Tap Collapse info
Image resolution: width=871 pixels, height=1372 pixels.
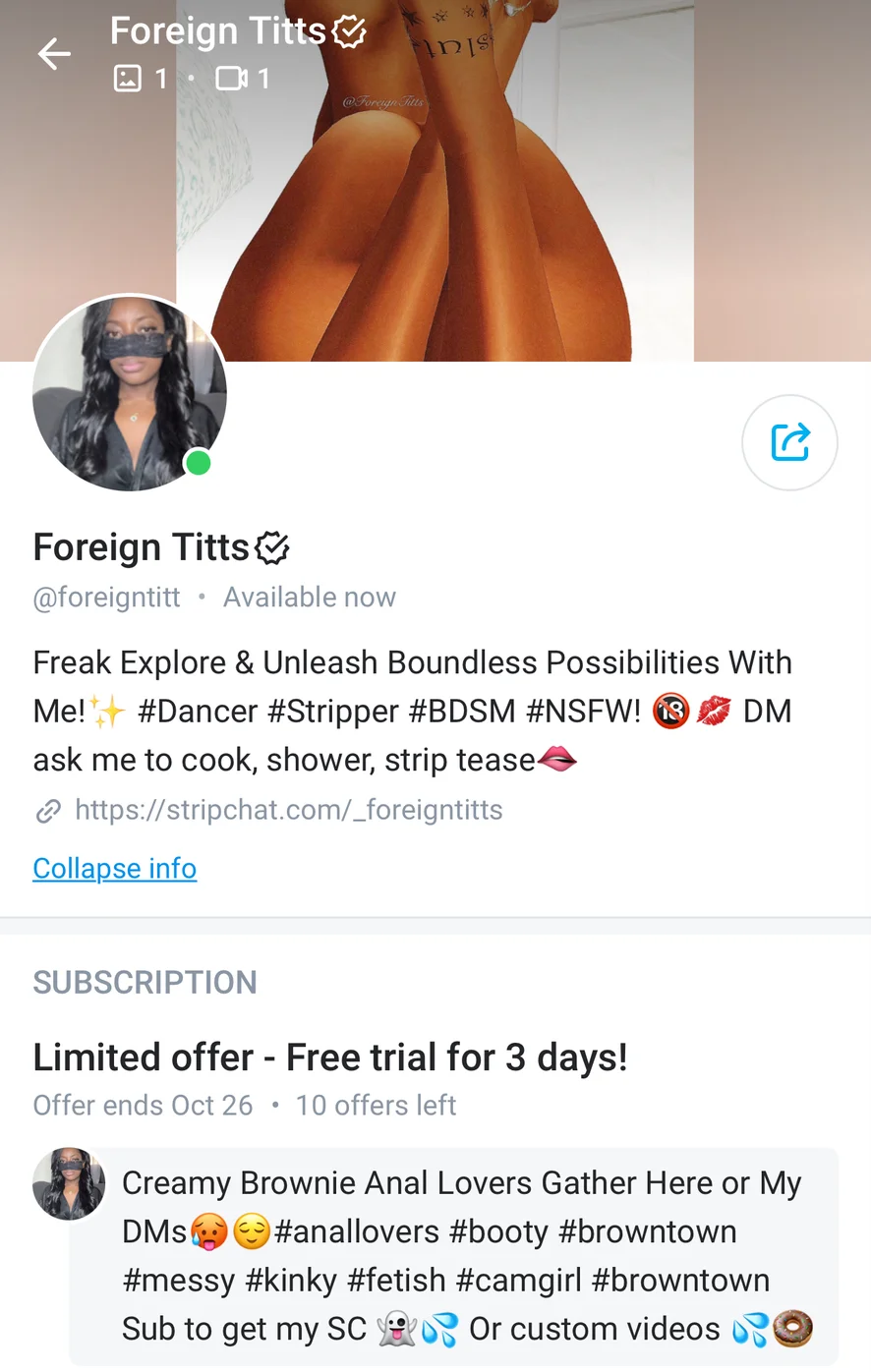(x=115, y=868)
